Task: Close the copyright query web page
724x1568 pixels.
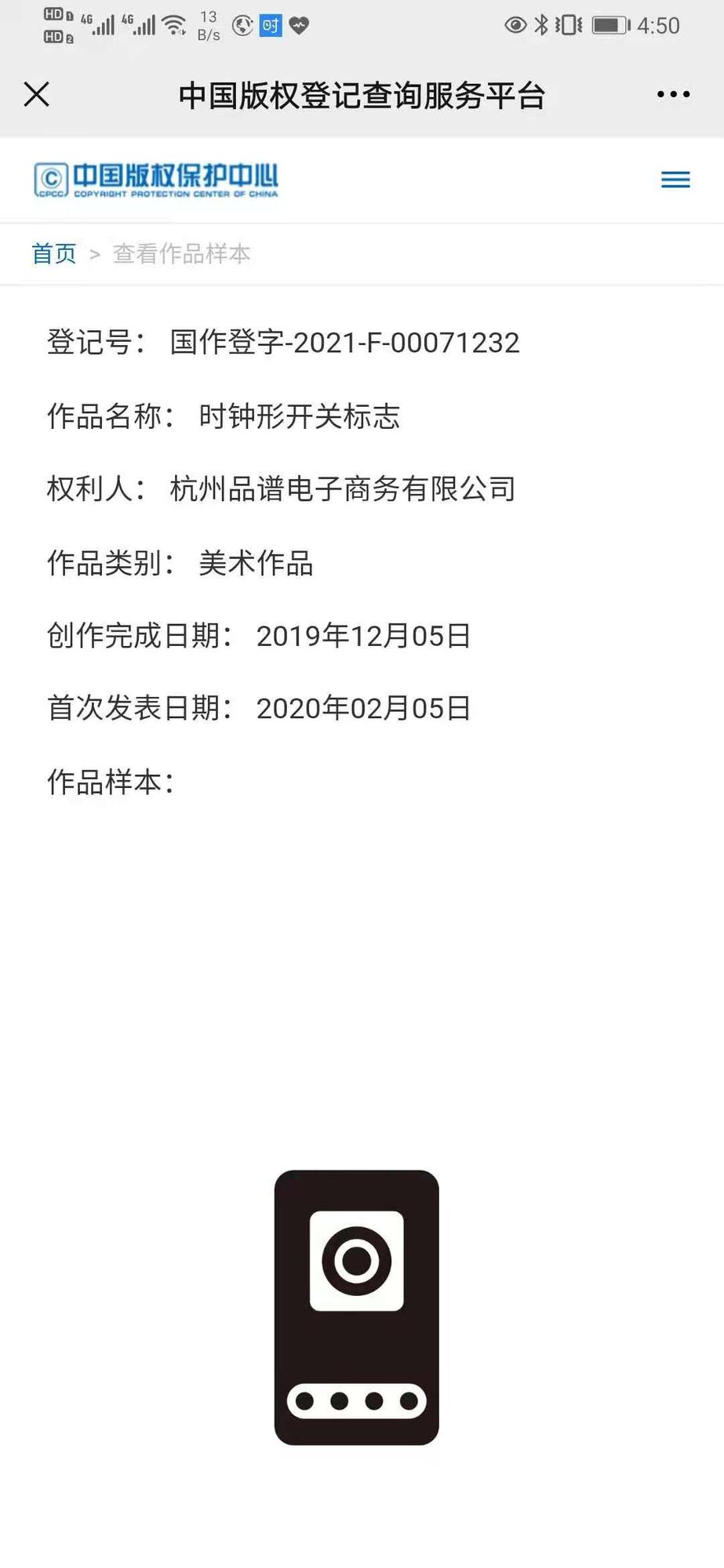Action: point(37,94)
